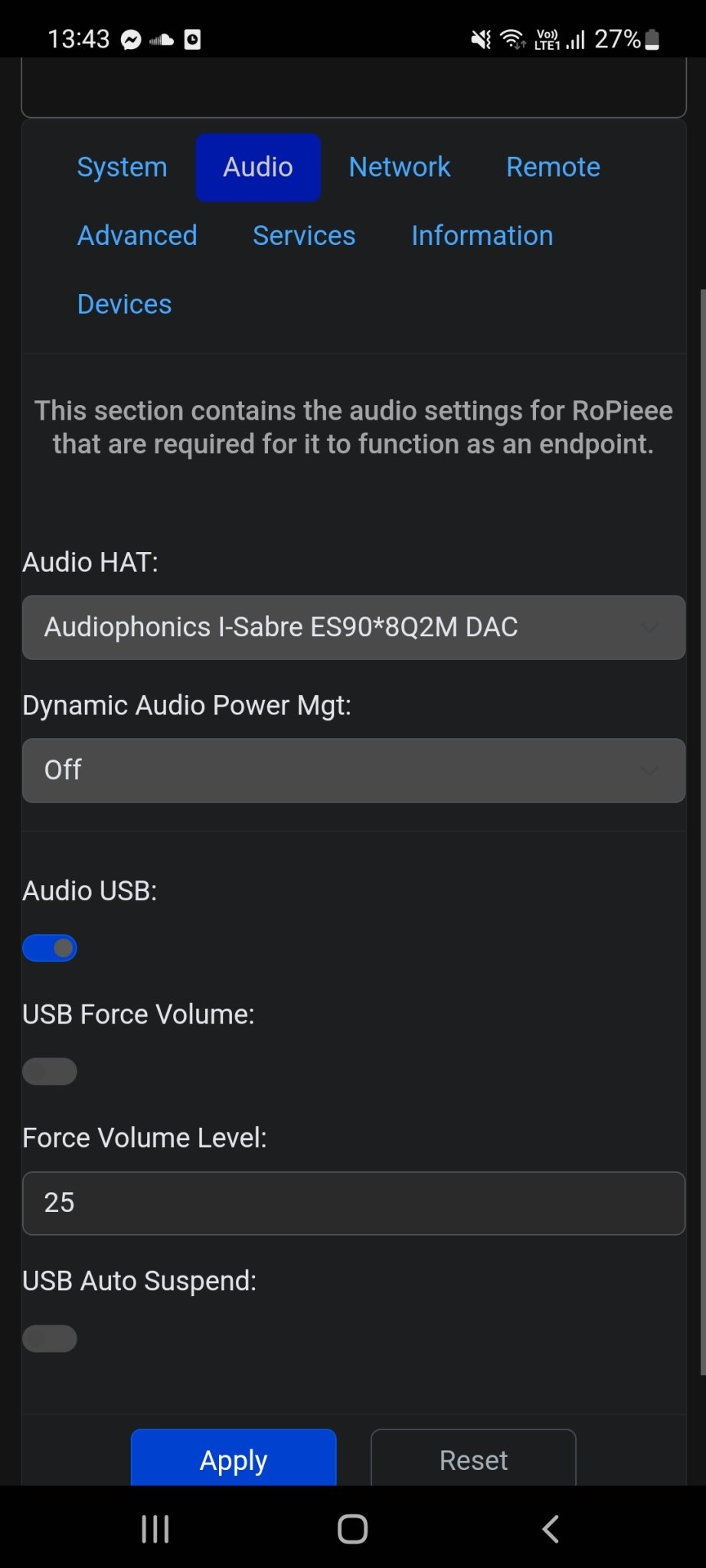Open the Advanced tab
706x1568 pixels.
pos(137,235)
